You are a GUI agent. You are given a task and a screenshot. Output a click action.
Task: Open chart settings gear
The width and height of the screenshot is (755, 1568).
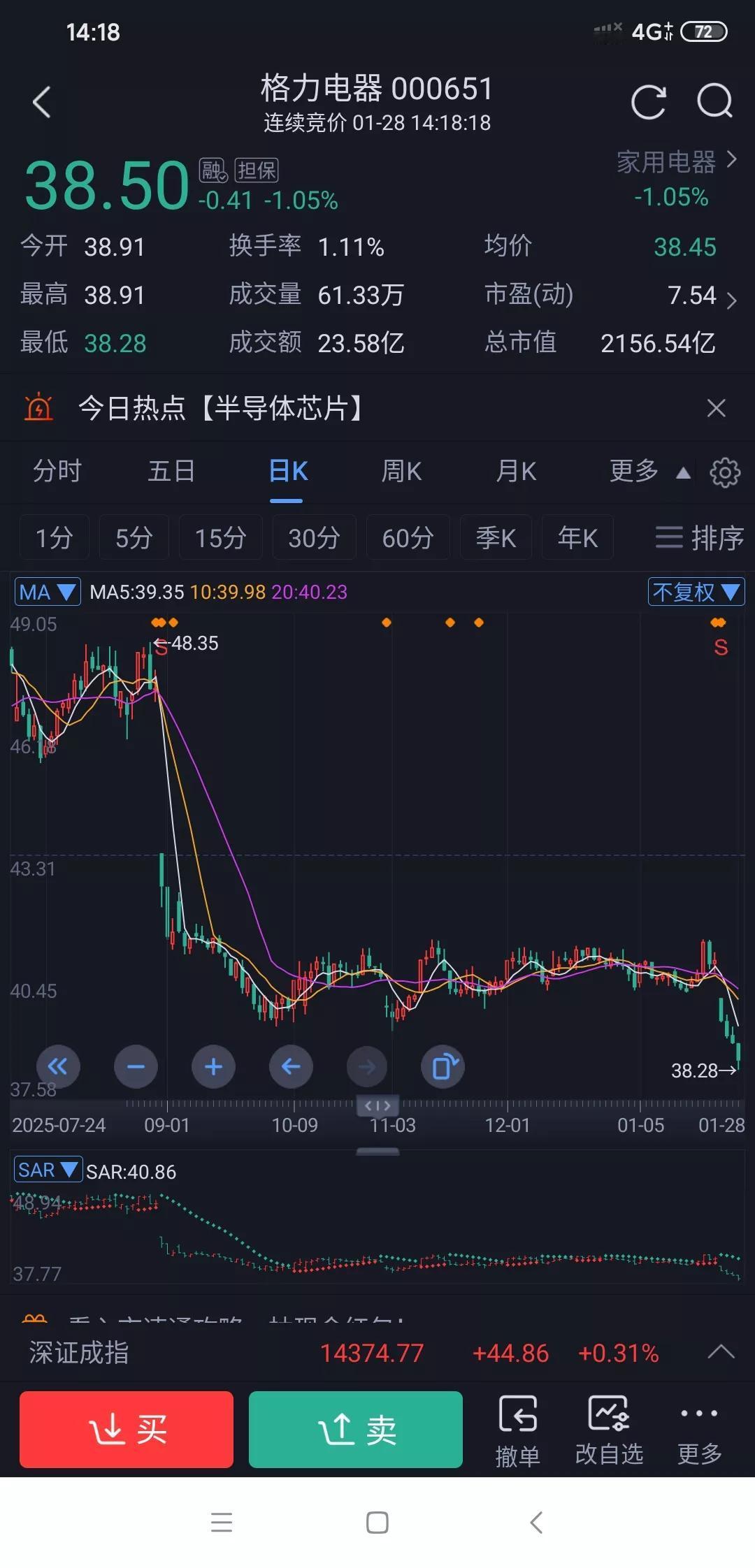click(x=726, y=472)
